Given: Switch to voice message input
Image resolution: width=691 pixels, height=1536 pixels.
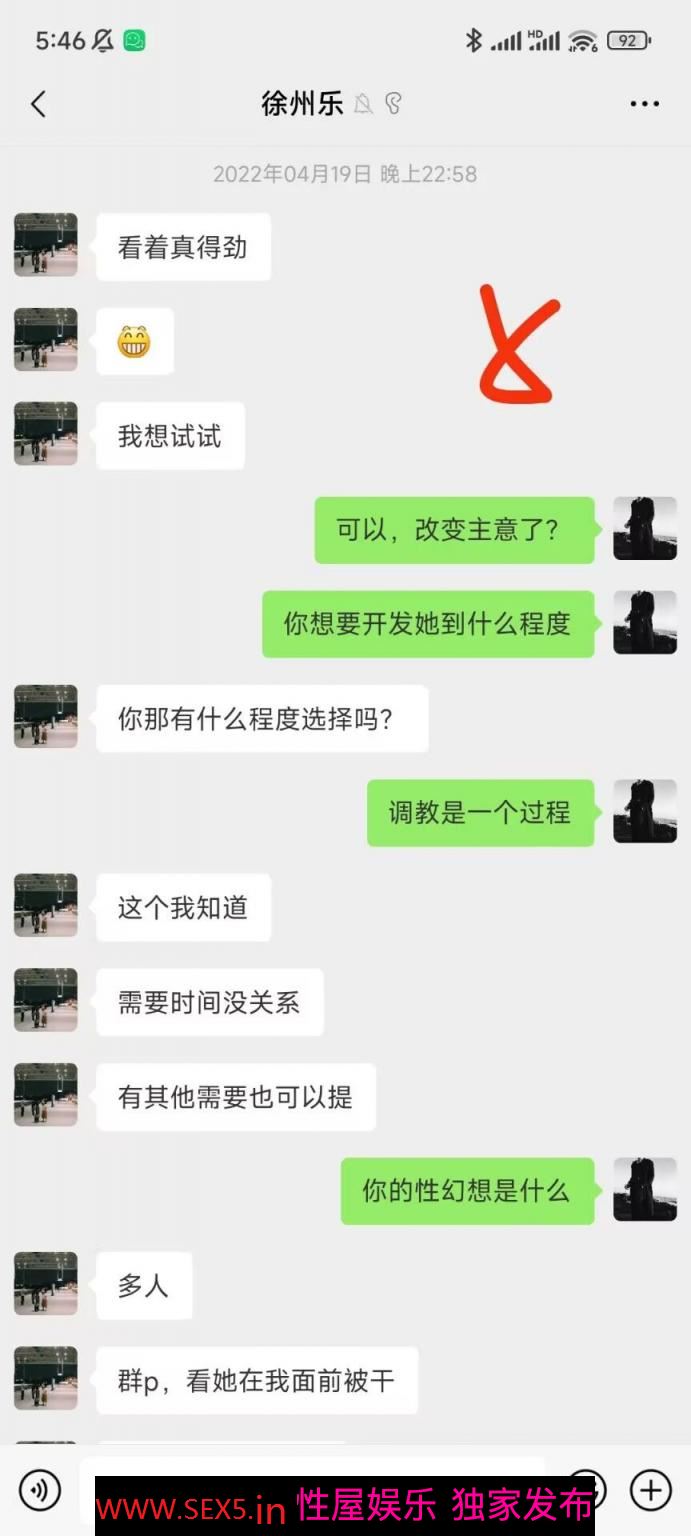Looking at the screenshot, I should 40,1489.
